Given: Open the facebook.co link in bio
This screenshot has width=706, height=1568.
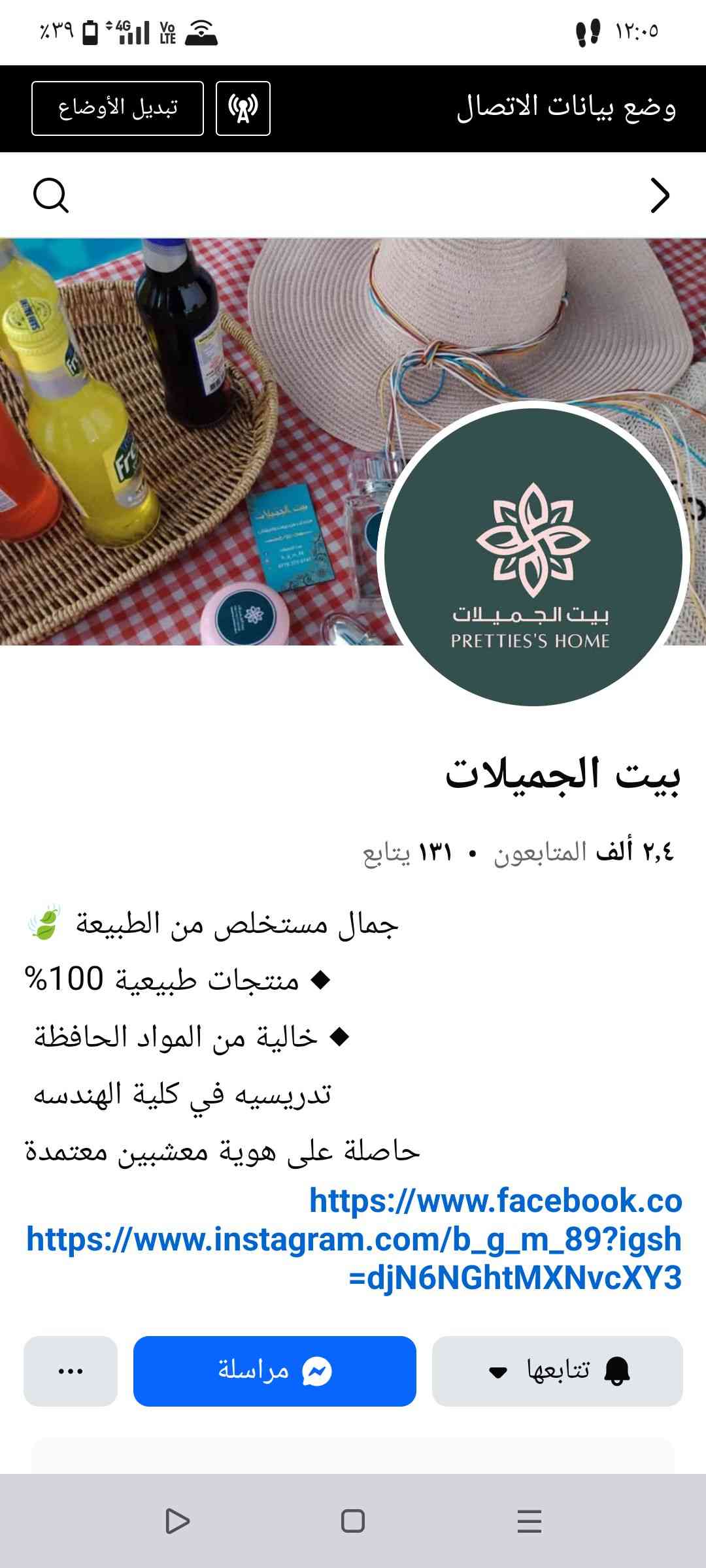Looking at the screenshot, I should coord(496,1201).
